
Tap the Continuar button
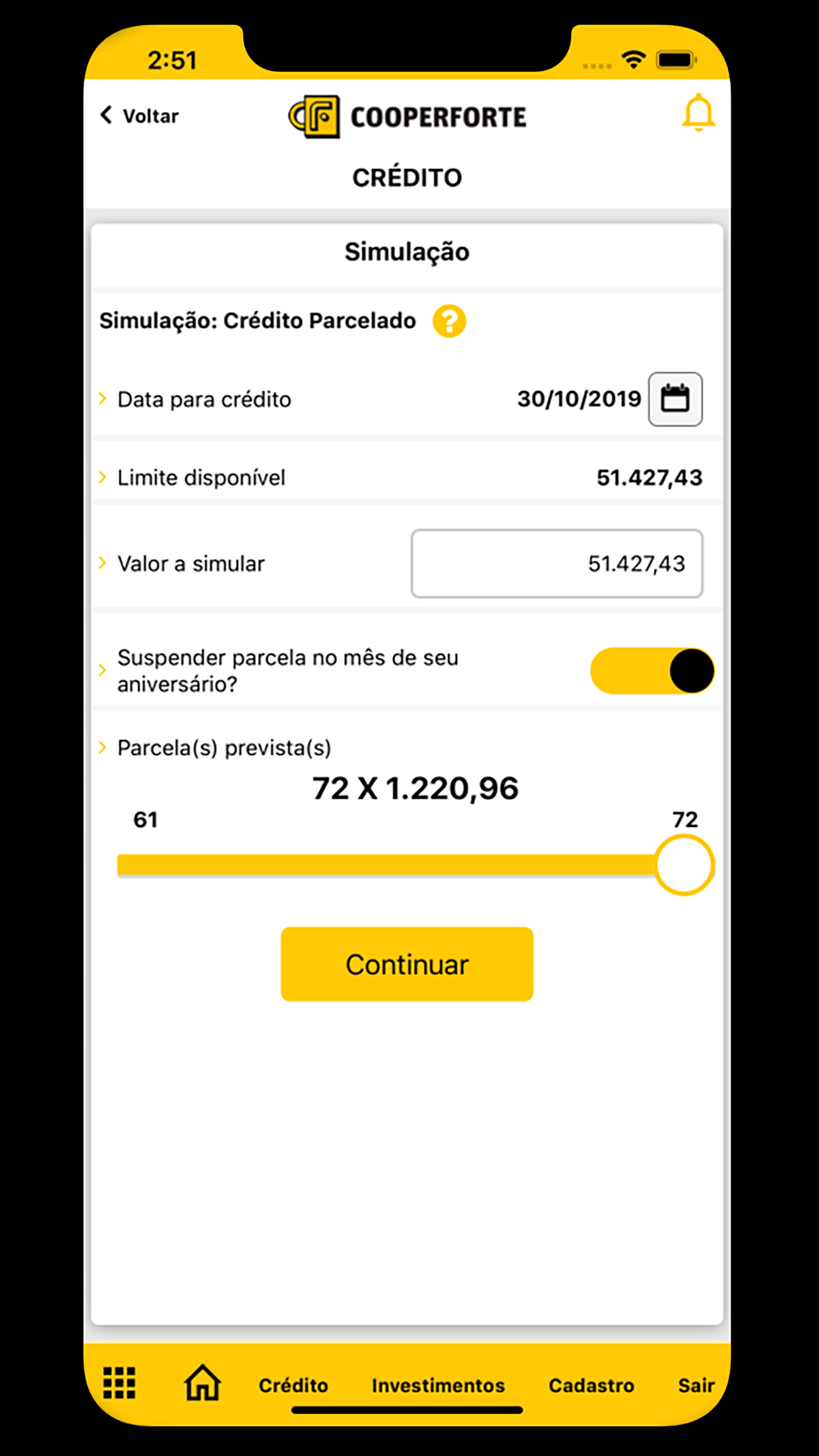tap(407, 964)
